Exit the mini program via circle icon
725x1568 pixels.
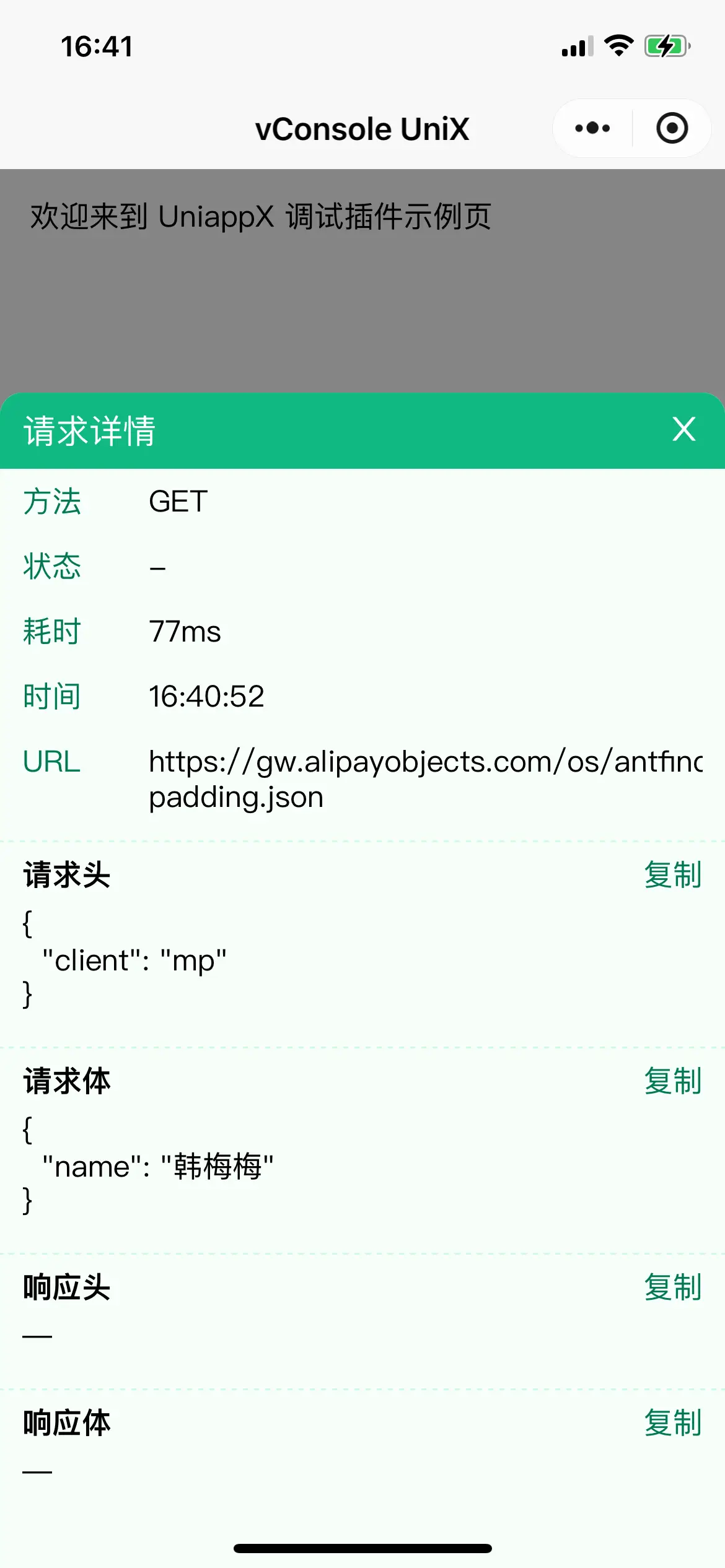(672, 129)
